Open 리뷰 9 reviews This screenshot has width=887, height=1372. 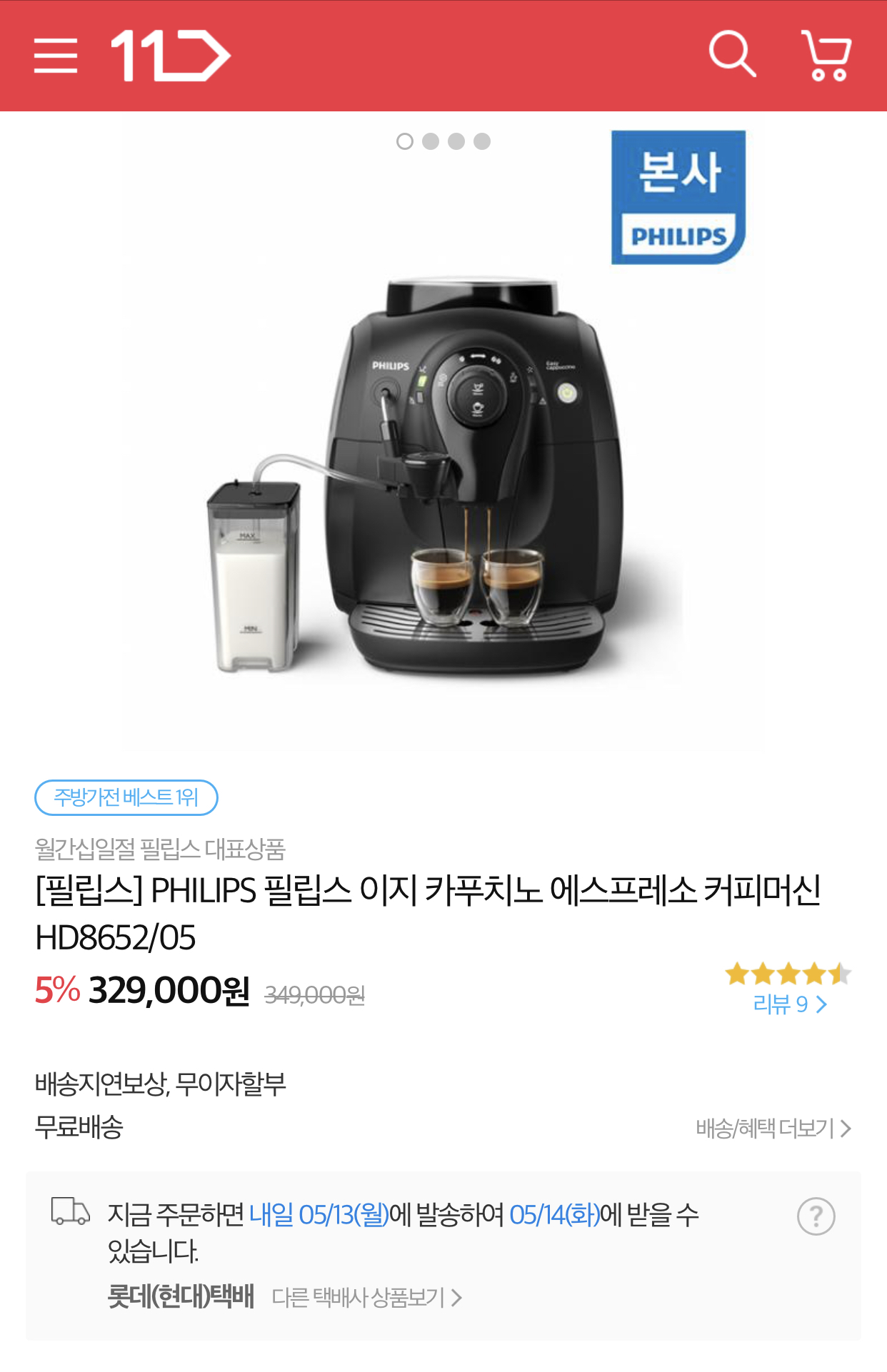point(789,1004)
